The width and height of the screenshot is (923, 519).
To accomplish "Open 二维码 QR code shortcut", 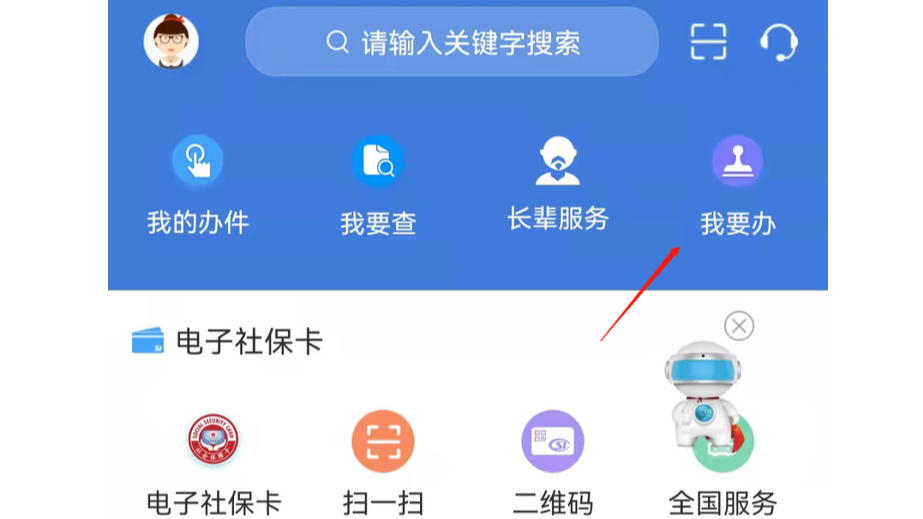I will [553, 462].
